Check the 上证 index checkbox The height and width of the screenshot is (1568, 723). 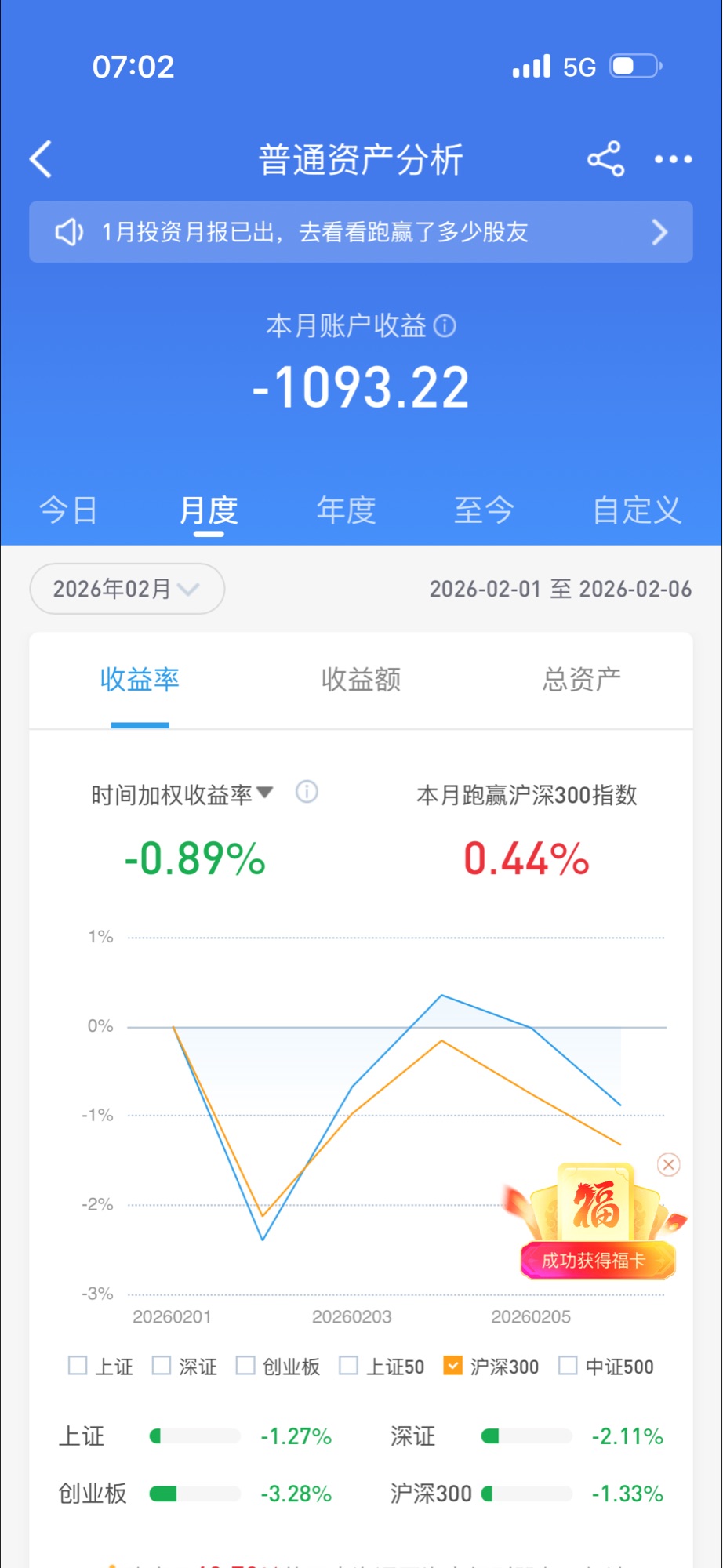coord(78,1366)
